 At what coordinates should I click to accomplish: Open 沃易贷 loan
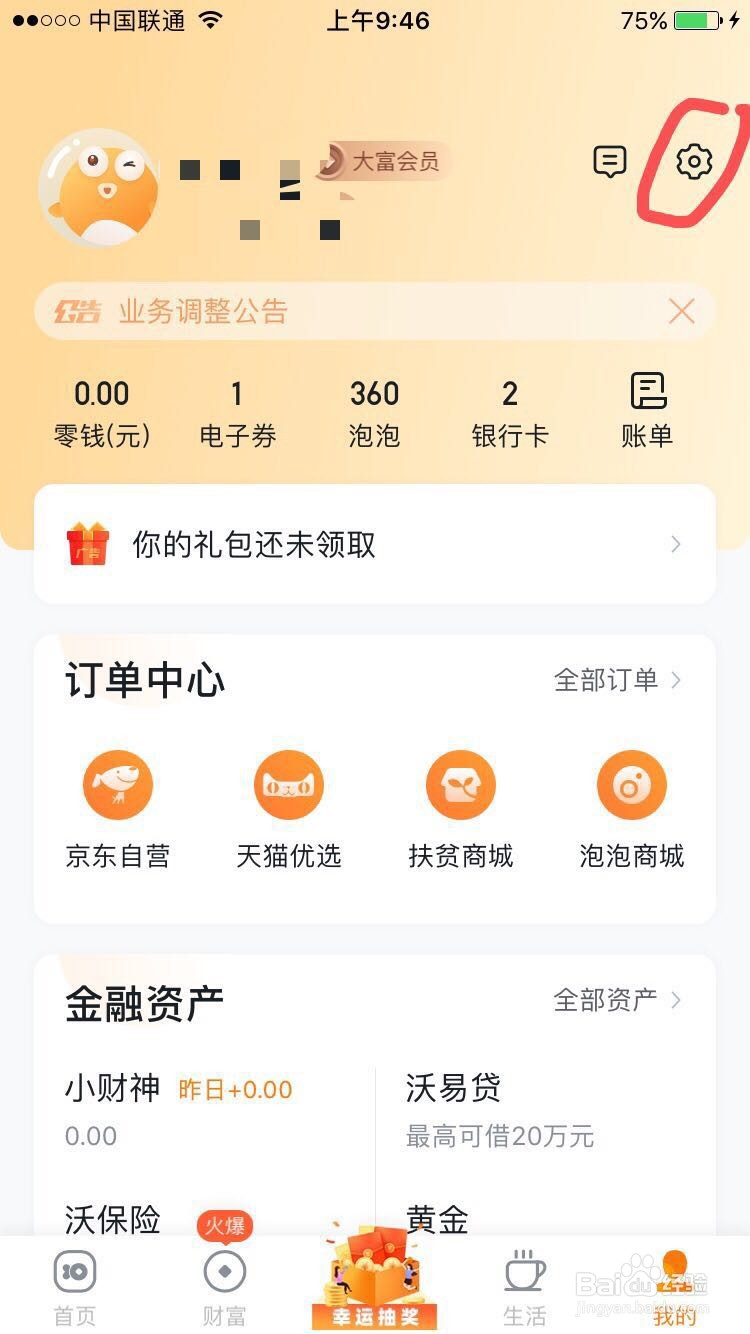pyautogui.click(x=500, y=1108)
